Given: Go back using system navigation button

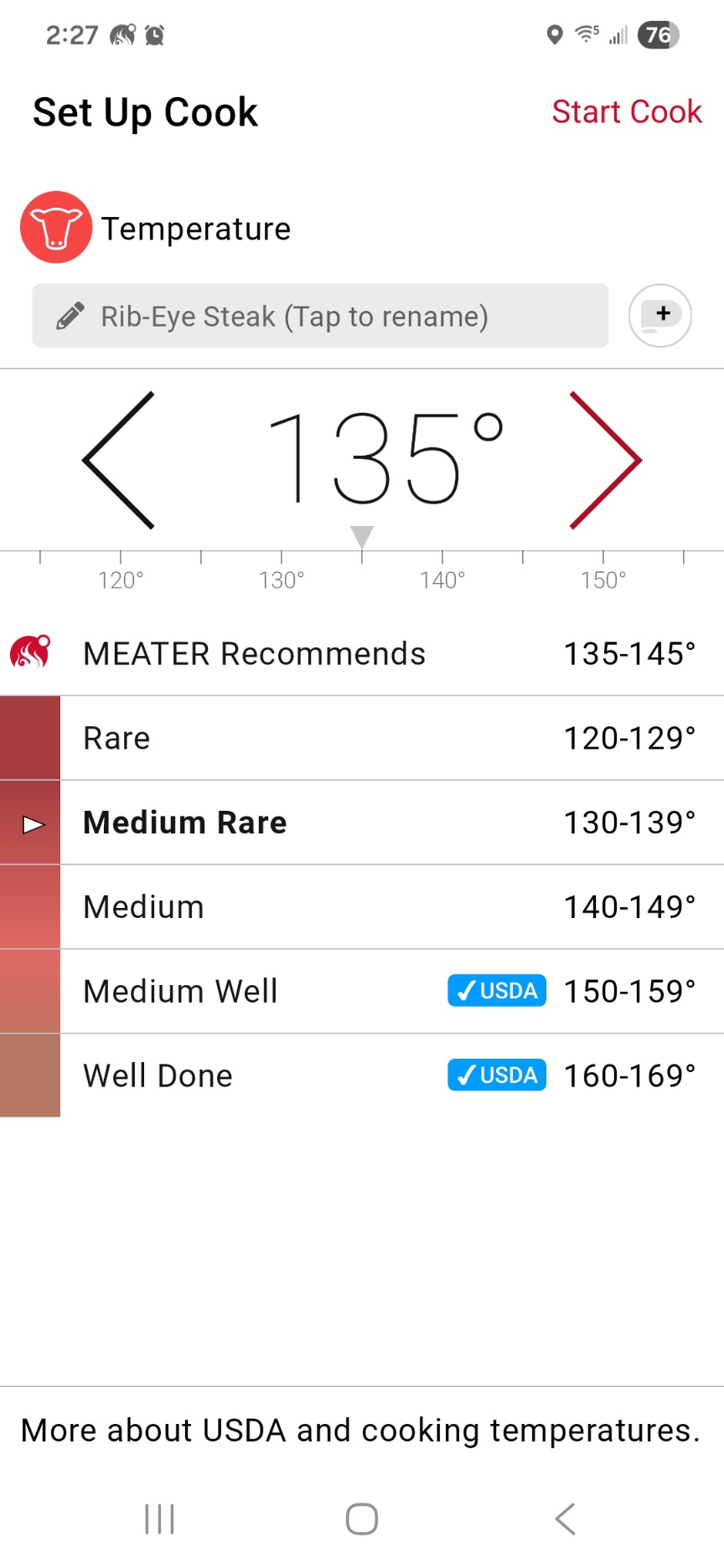Looking at the screenshot, I should pos(566,1519).
